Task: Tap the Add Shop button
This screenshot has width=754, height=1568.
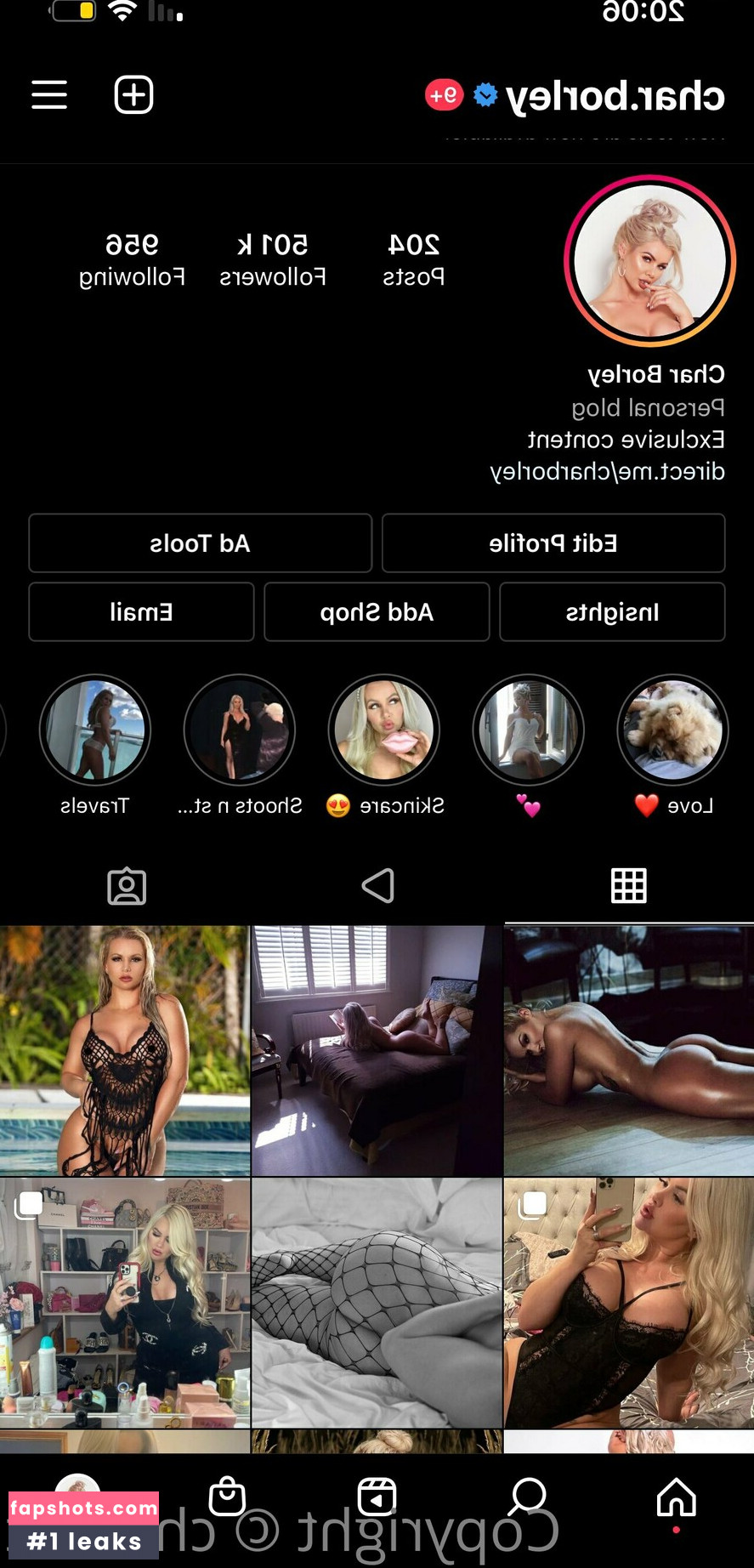Action: [377, 612]
